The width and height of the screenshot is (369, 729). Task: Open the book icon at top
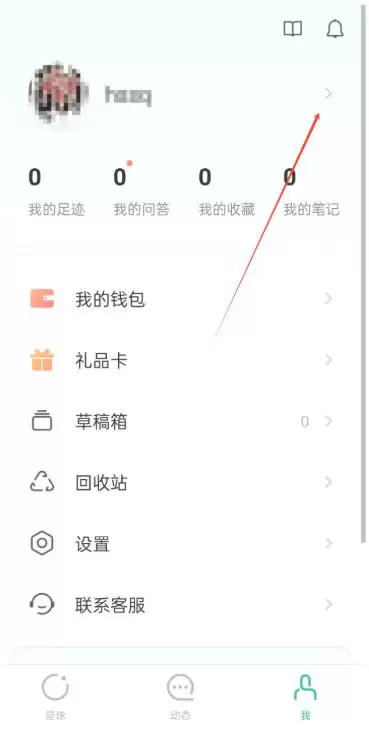[x=293, y=29]
